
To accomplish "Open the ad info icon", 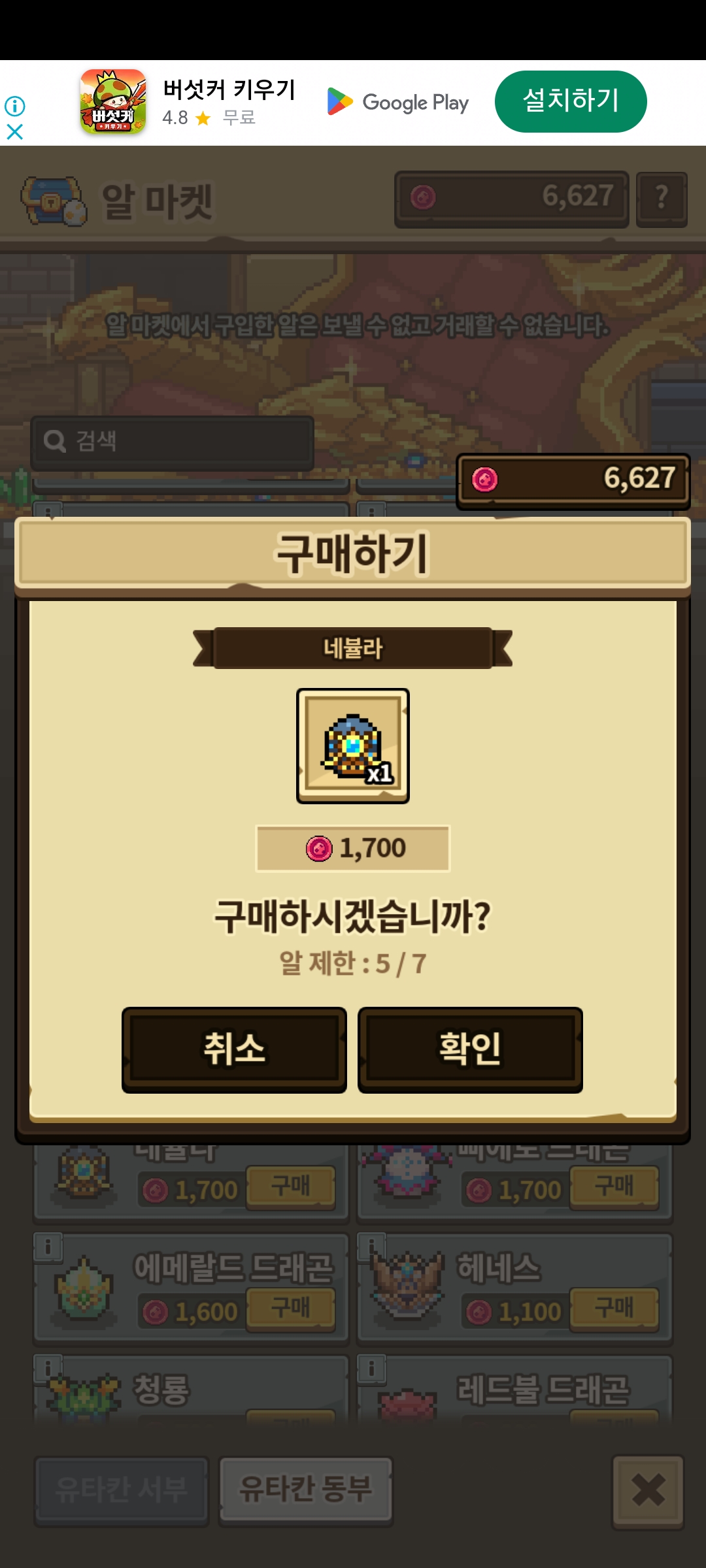I will click(x=14, y=105).
